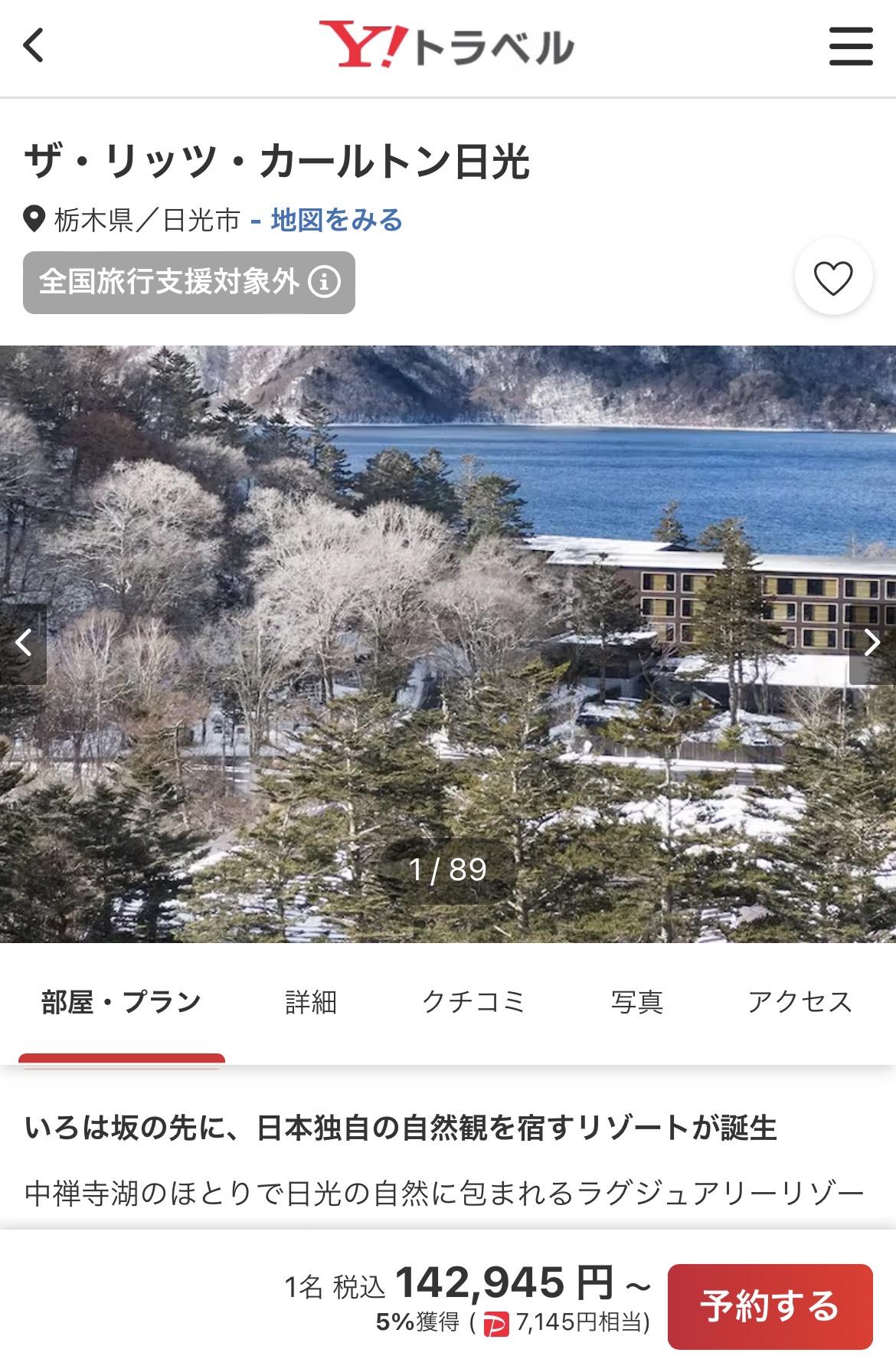Show the next hotel photo
896x1356 pixels.
pyautogui.click(x=872, y=644)
